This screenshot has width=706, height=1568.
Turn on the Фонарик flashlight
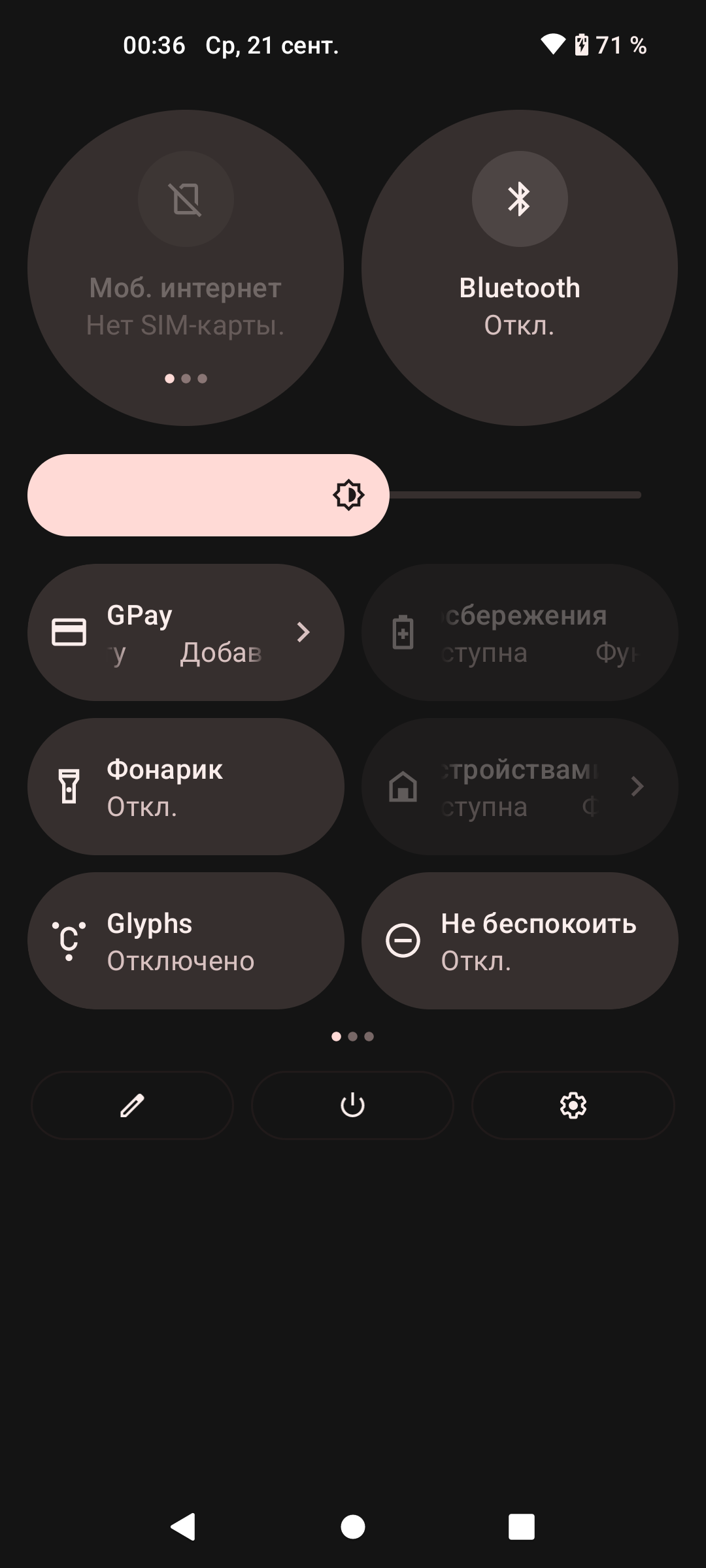[186, 787]
